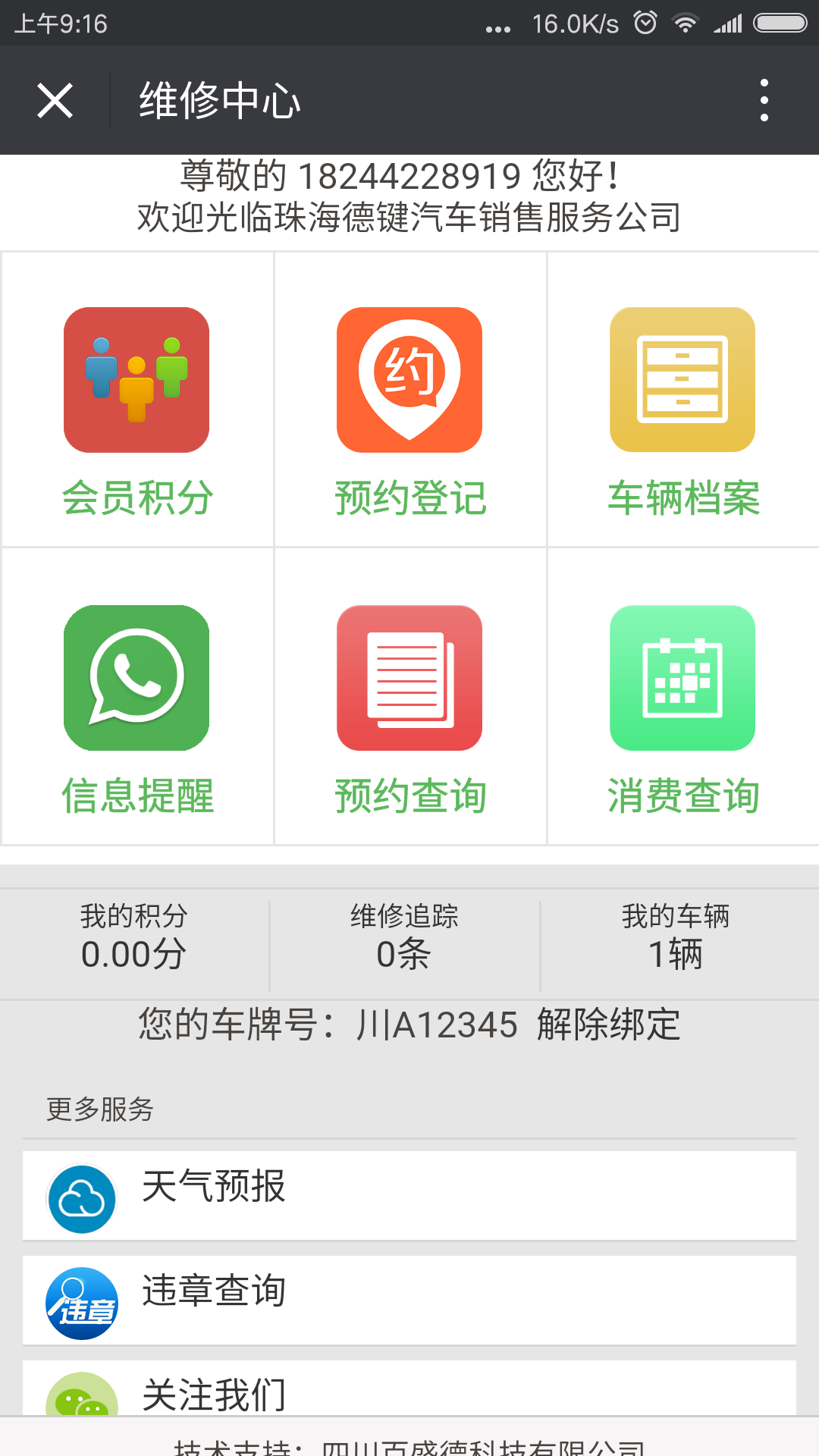The height and width of the screenshot is (1456, 819).
Task: Open 预约登记 appointment registration
Action: [x=410, y=400]
